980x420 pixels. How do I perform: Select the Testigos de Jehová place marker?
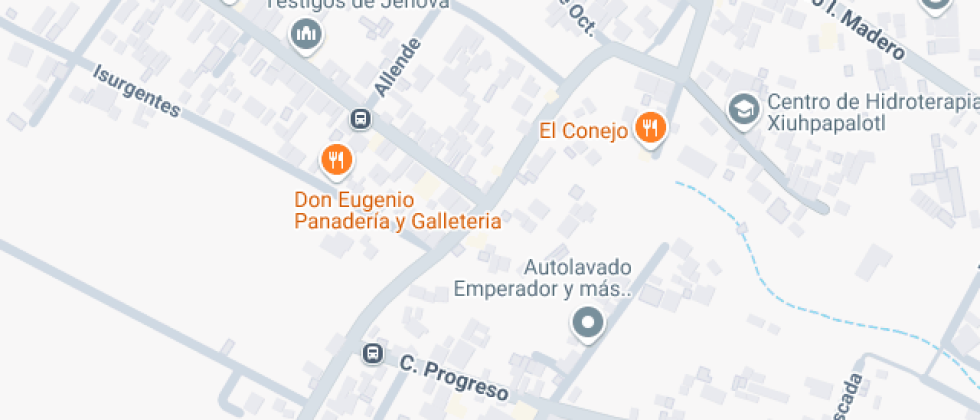coord(306,36)
